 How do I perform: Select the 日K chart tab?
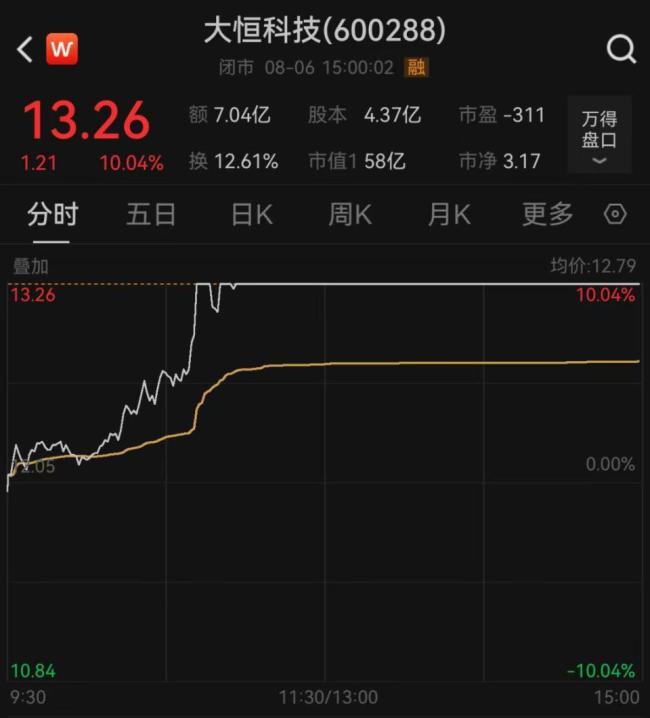pos(251,214)
